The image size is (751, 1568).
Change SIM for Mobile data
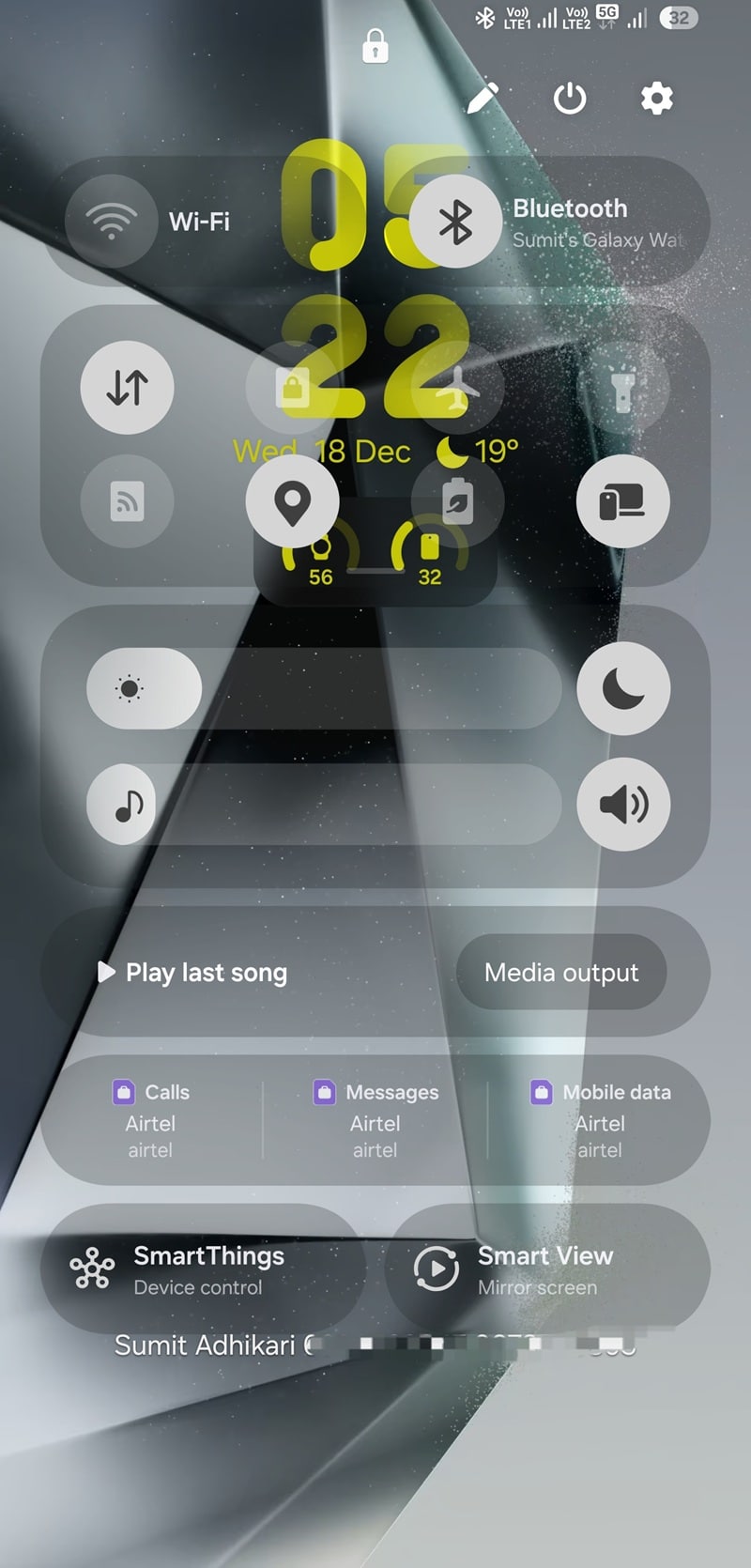(599, 1120)
